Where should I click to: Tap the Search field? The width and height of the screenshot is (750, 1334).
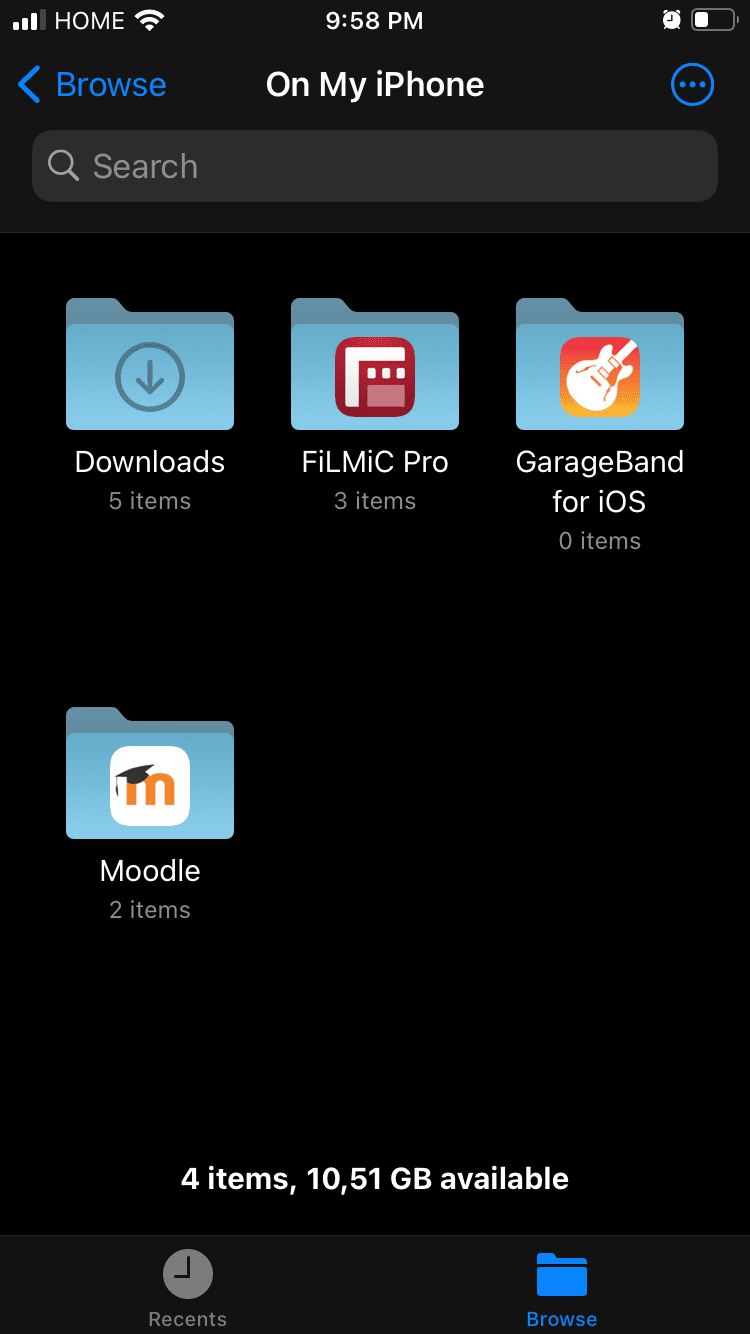coord(375,166)
